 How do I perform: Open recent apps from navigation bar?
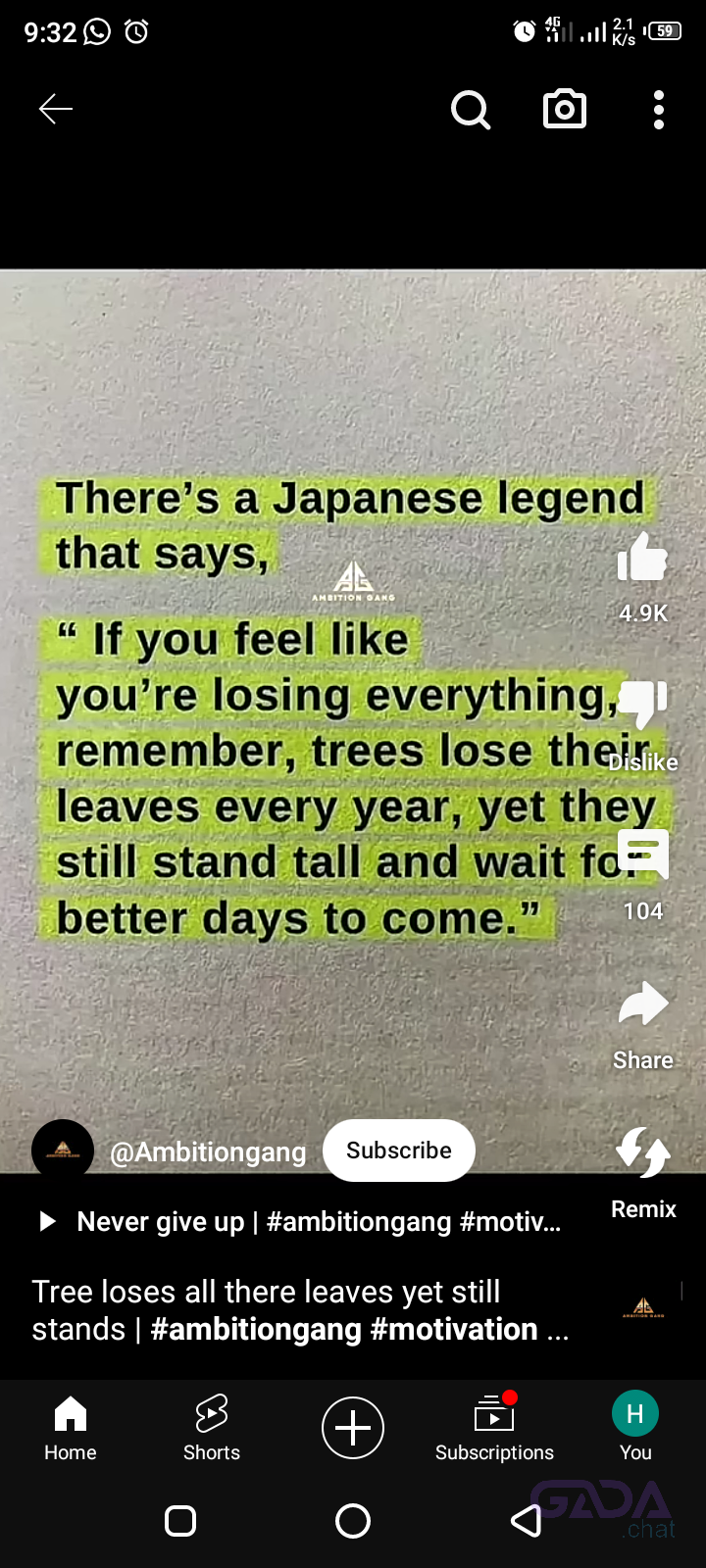click(x=180, y=1521)
